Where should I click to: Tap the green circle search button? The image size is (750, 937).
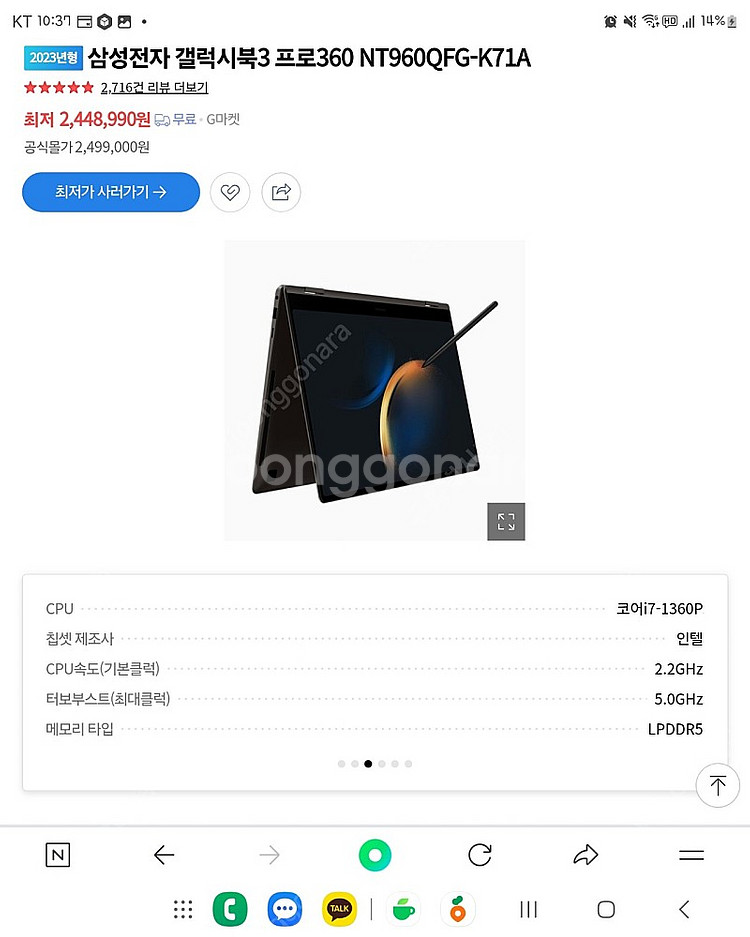click(375, 855)
